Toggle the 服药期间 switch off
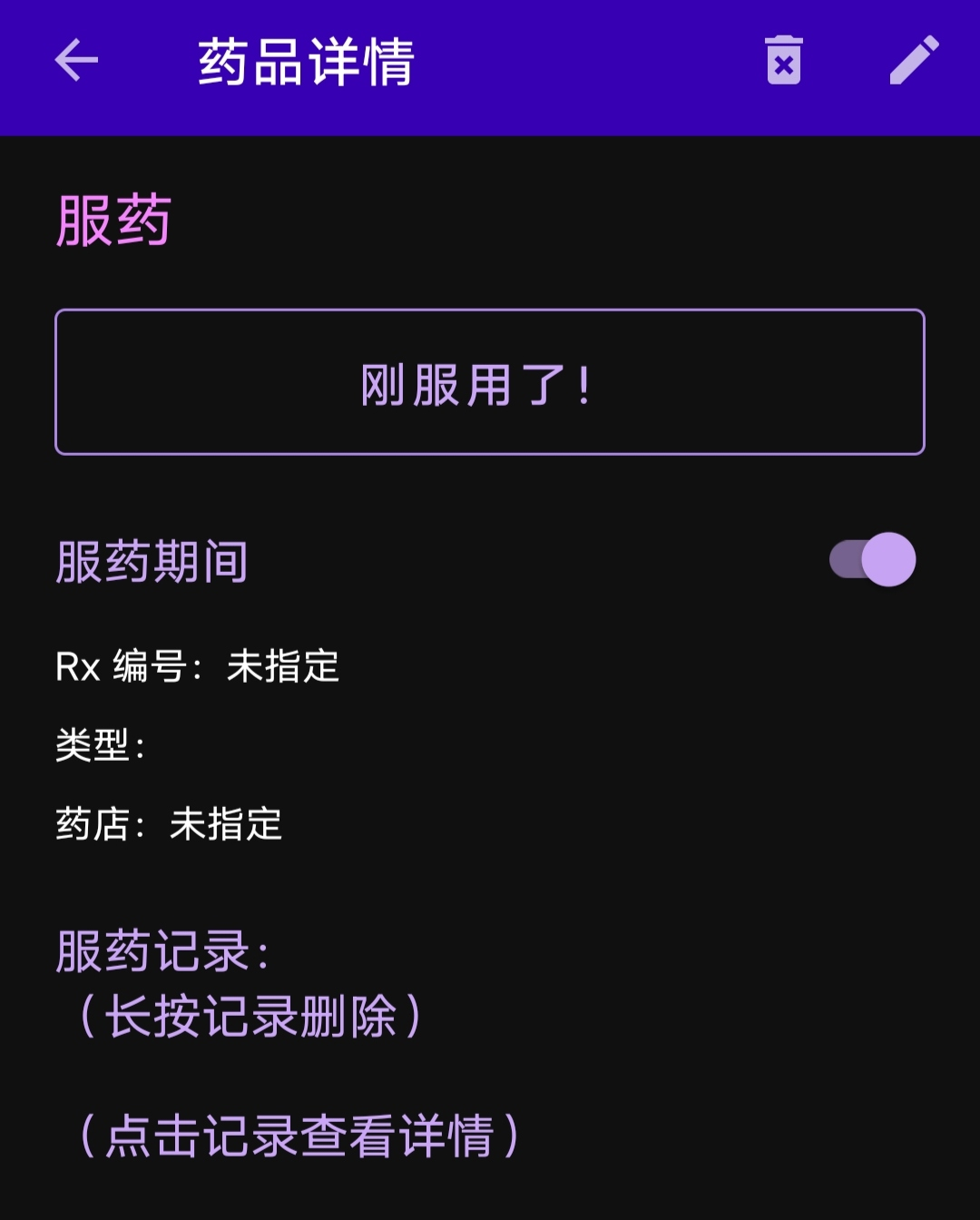The height and width of the screenshot is (1220, 980). (872, 559)
